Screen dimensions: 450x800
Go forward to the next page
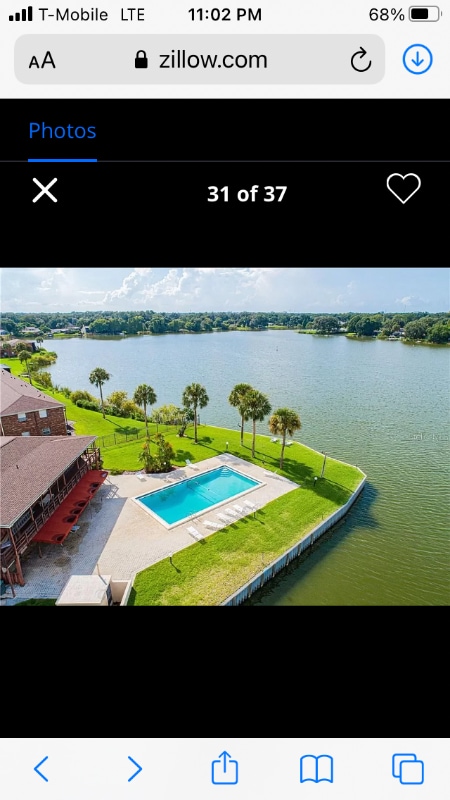tap(134, 769)
